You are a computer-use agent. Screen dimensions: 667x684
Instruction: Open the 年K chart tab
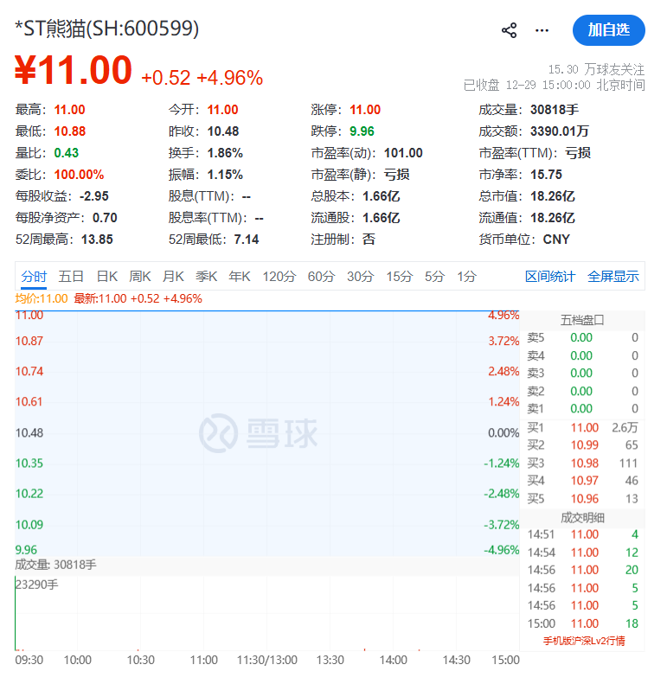[x=240, y=276]
